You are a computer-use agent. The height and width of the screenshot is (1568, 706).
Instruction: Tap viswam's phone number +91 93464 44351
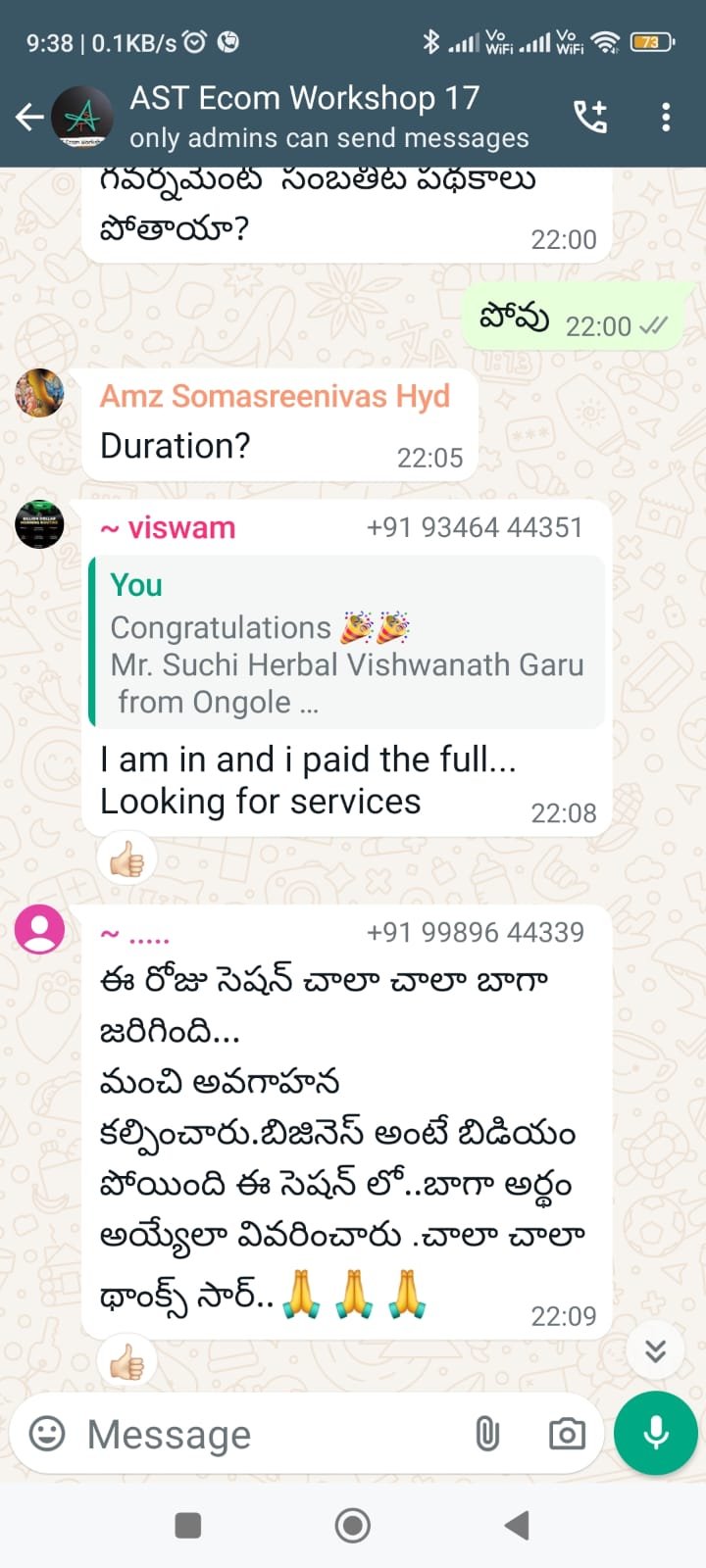click(475, 527)
